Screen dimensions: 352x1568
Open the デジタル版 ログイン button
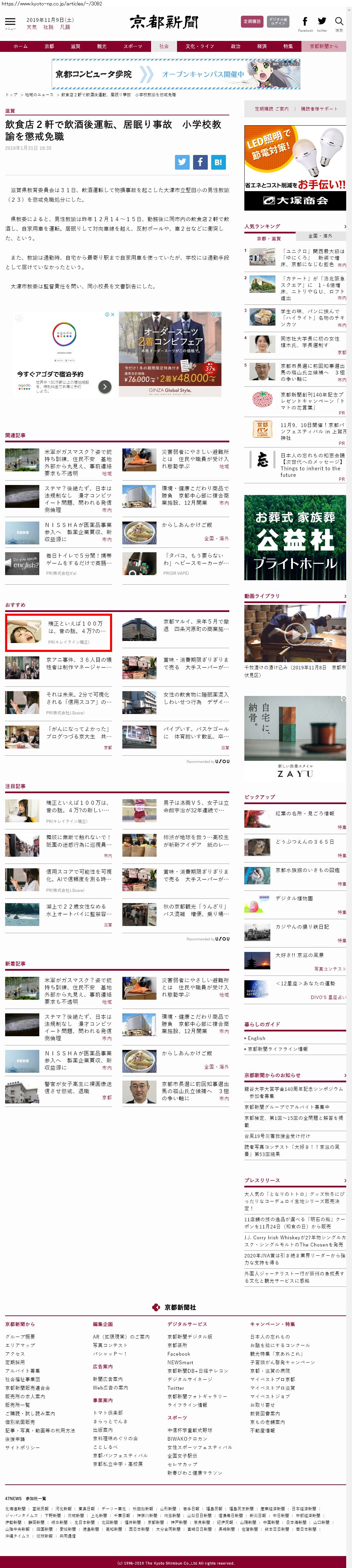coord(278,21)
